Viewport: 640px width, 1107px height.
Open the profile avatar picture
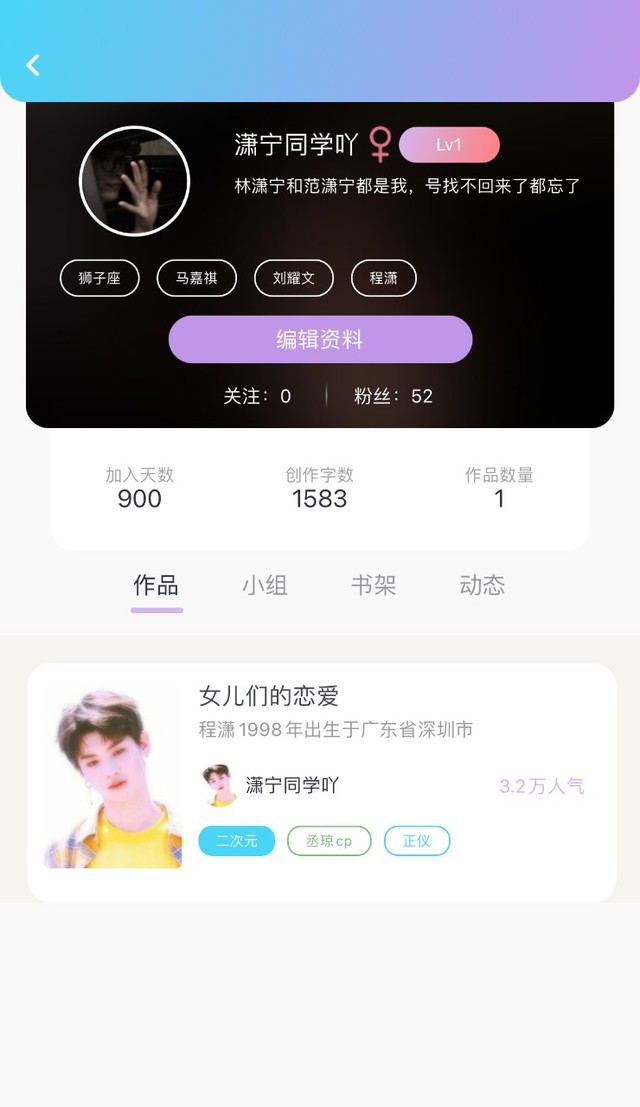click(x=134, y=181)
